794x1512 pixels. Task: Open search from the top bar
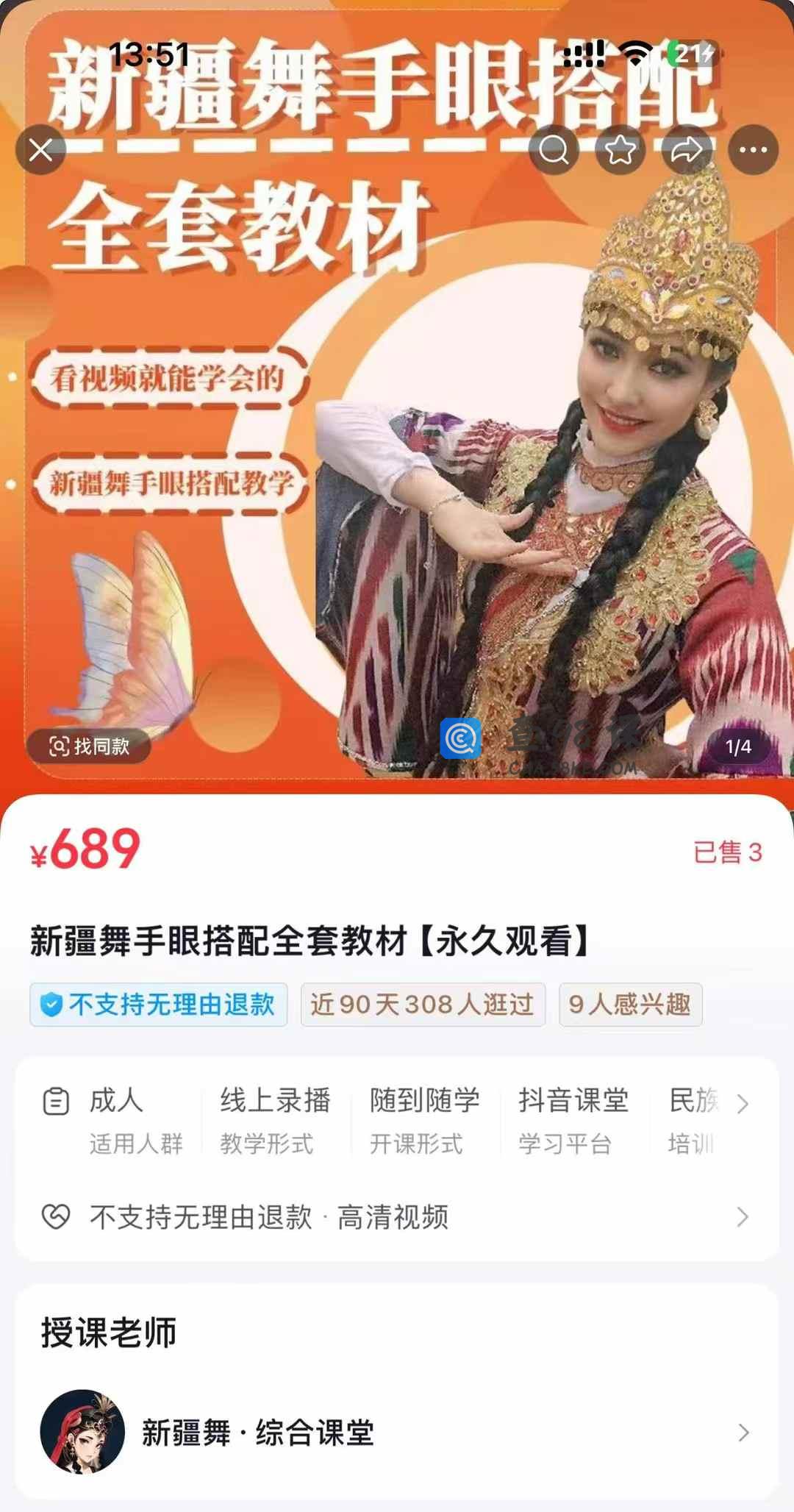[554, 150]
